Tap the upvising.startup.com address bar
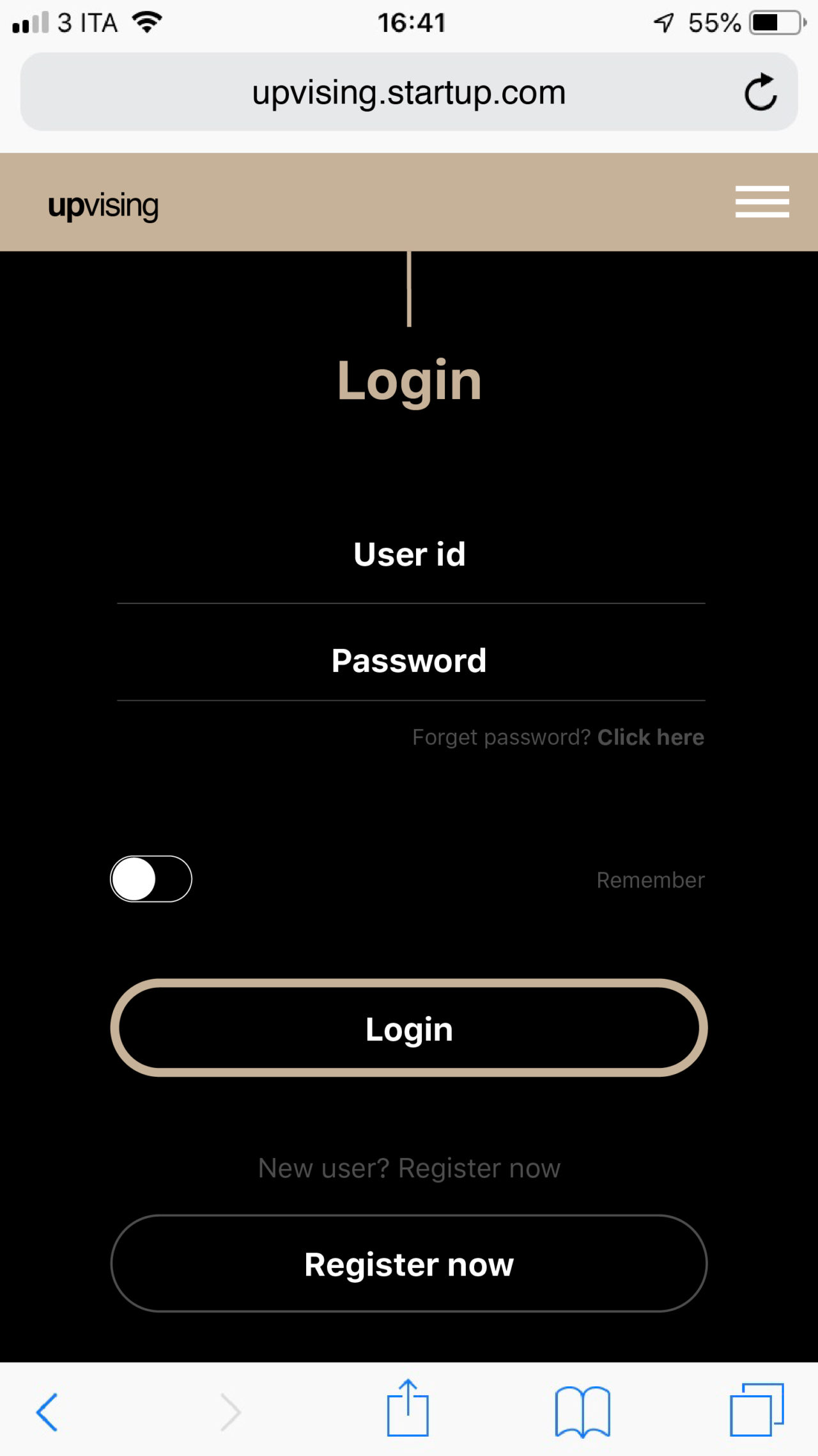This screenshot has width=818, height=1456. [x=409, y=93]
